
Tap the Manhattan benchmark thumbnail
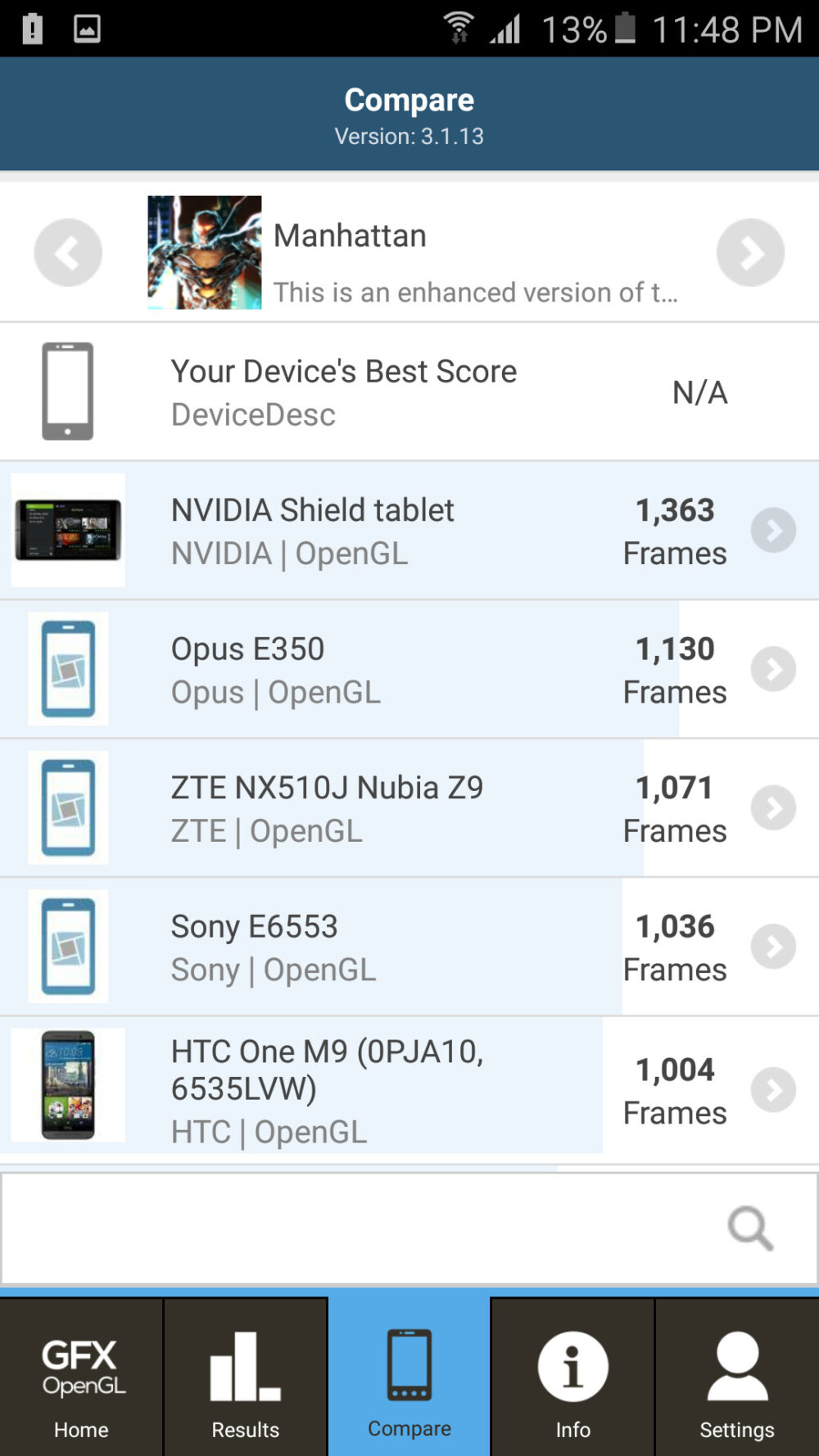203,251
